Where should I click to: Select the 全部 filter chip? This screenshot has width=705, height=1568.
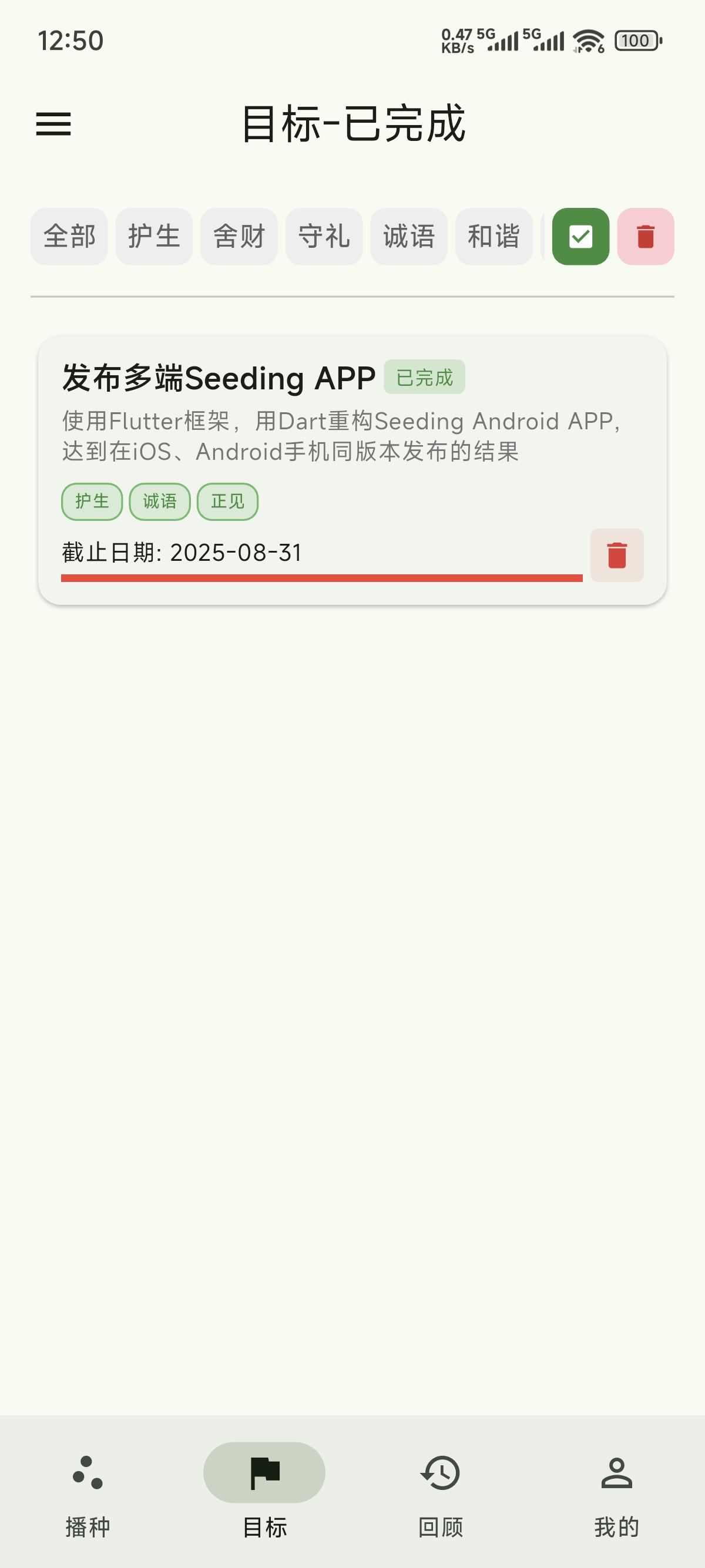click(69, 236)
